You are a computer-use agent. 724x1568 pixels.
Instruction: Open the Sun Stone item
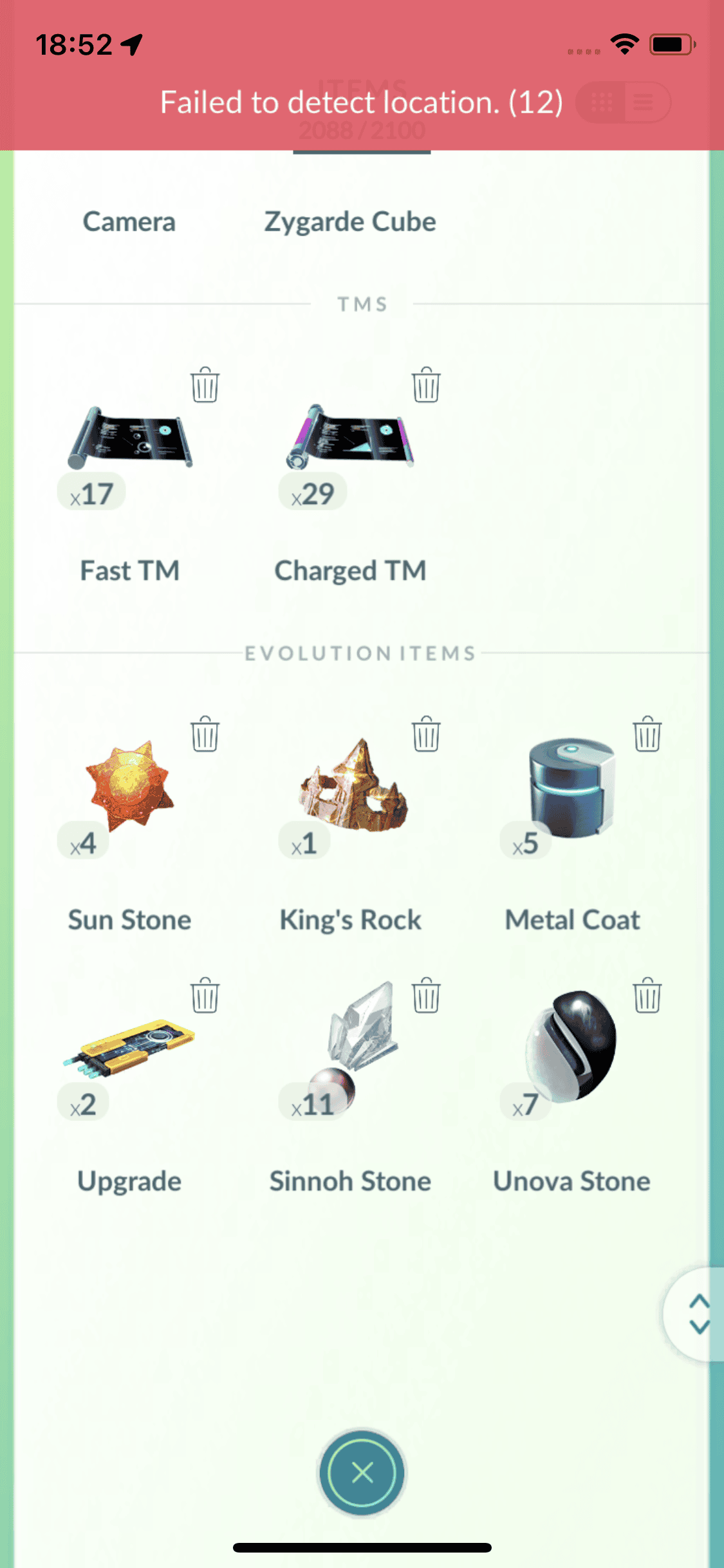(131, 787)
